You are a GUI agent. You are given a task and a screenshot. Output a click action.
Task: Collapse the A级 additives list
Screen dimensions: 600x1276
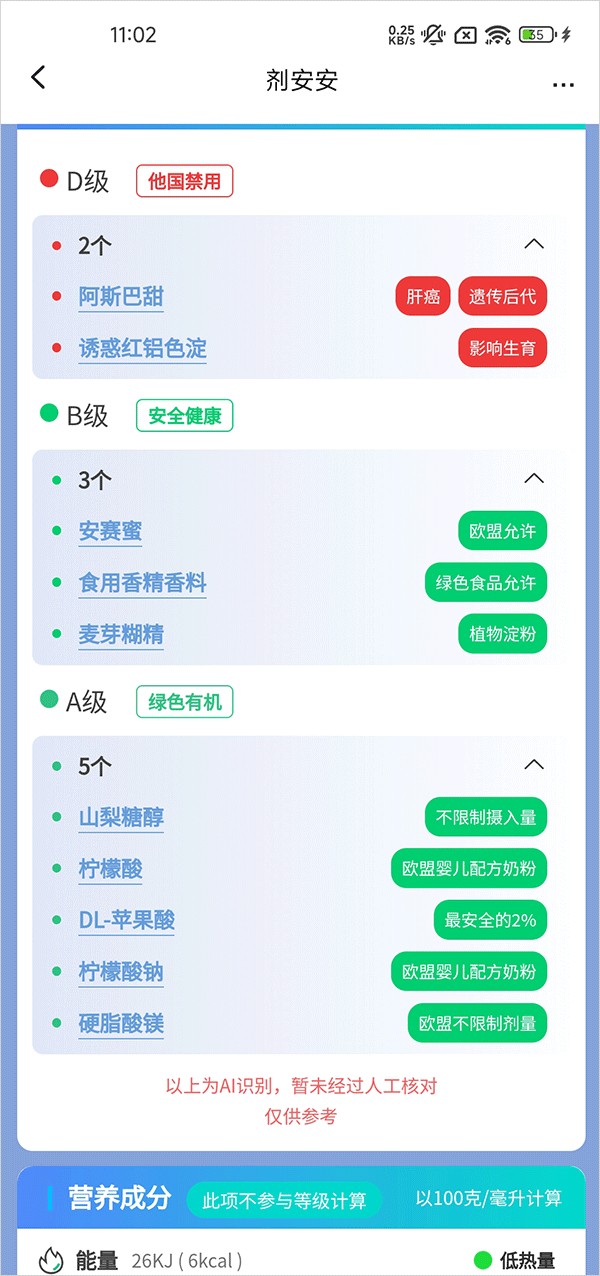[534, 765]
